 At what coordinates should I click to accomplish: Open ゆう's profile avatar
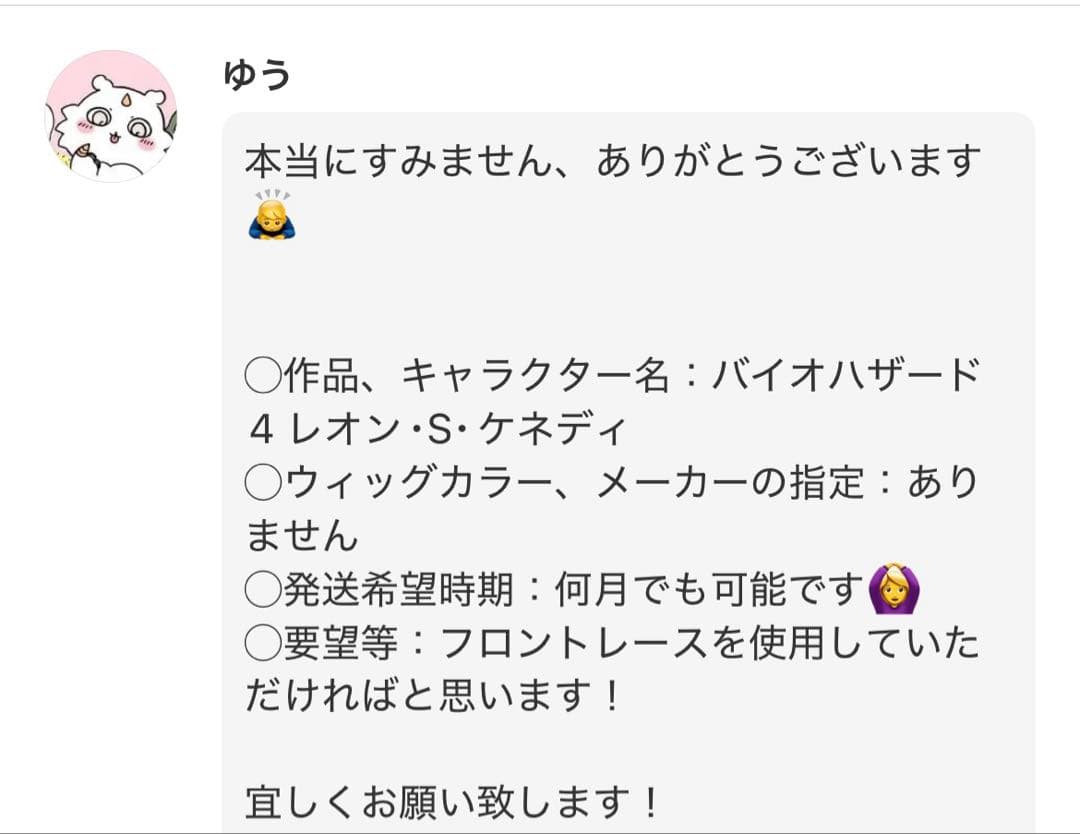(111, 116)
